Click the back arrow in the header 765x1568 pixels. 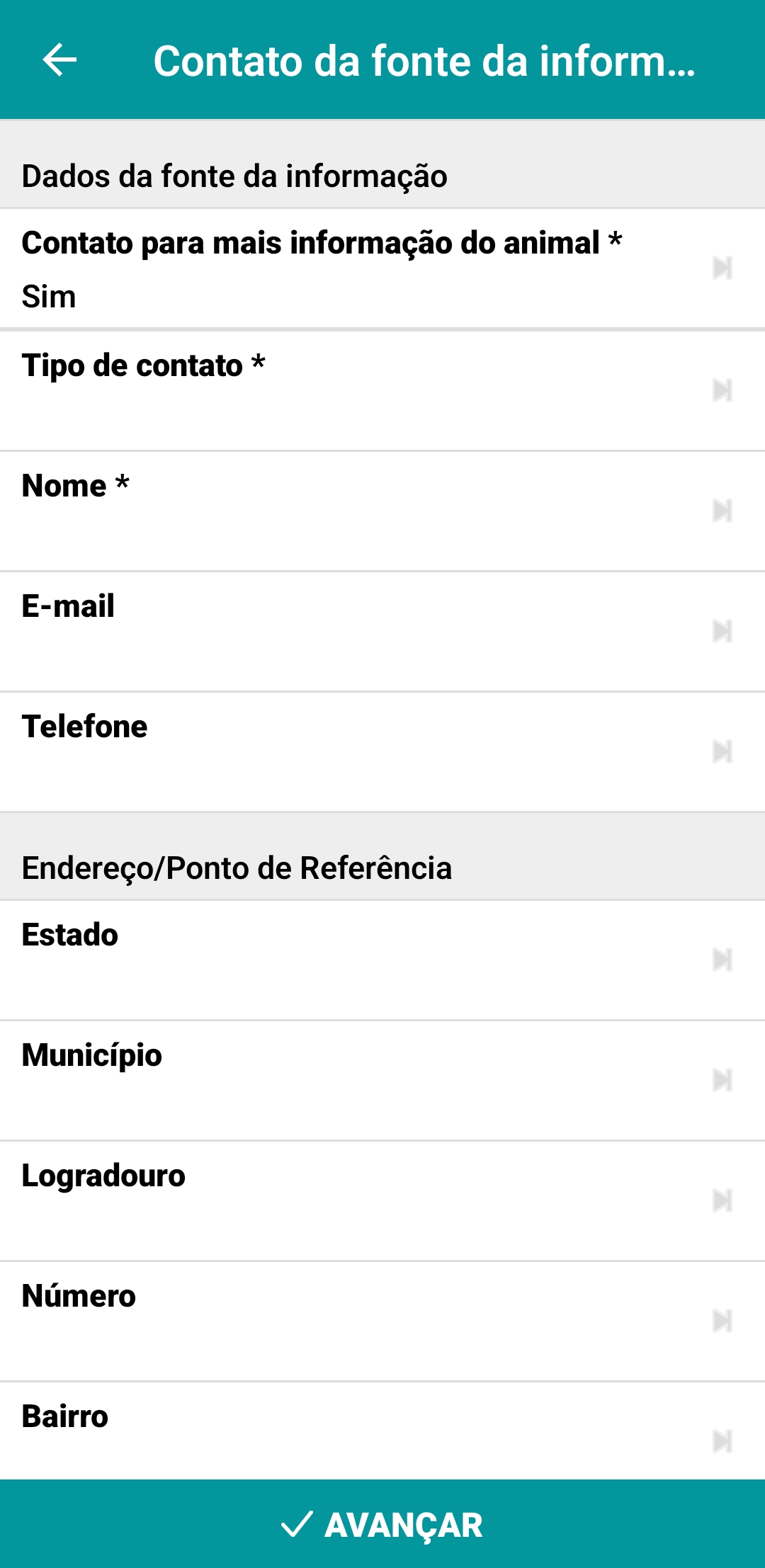(60, 59)
